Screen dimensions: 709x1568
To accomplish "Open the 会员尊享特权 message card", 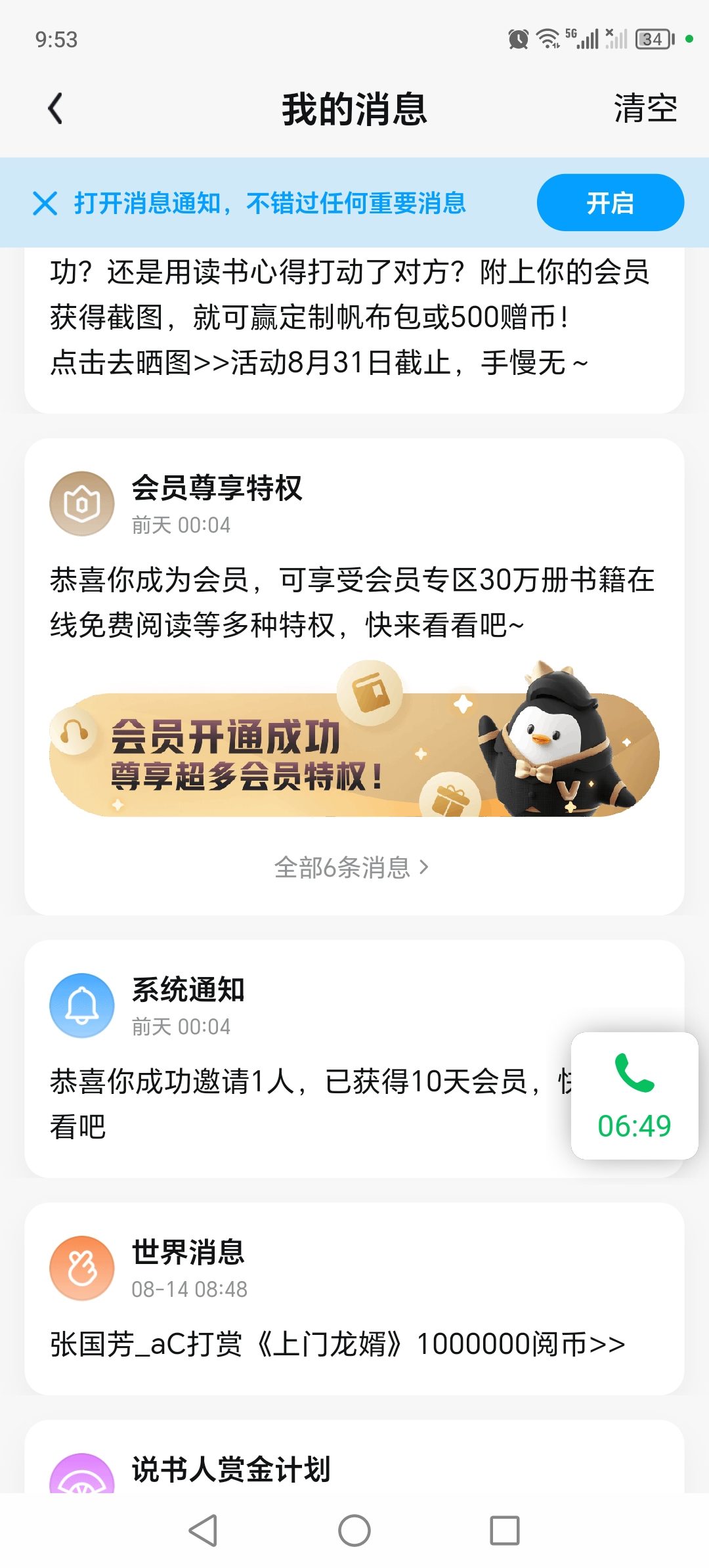I will tap(354, 676).
